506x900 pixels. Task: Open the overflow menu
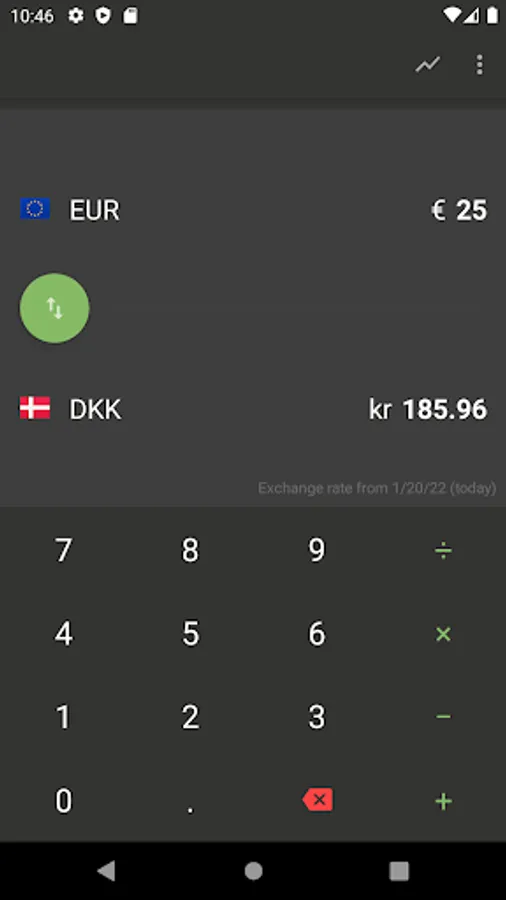tap(480, 65)
